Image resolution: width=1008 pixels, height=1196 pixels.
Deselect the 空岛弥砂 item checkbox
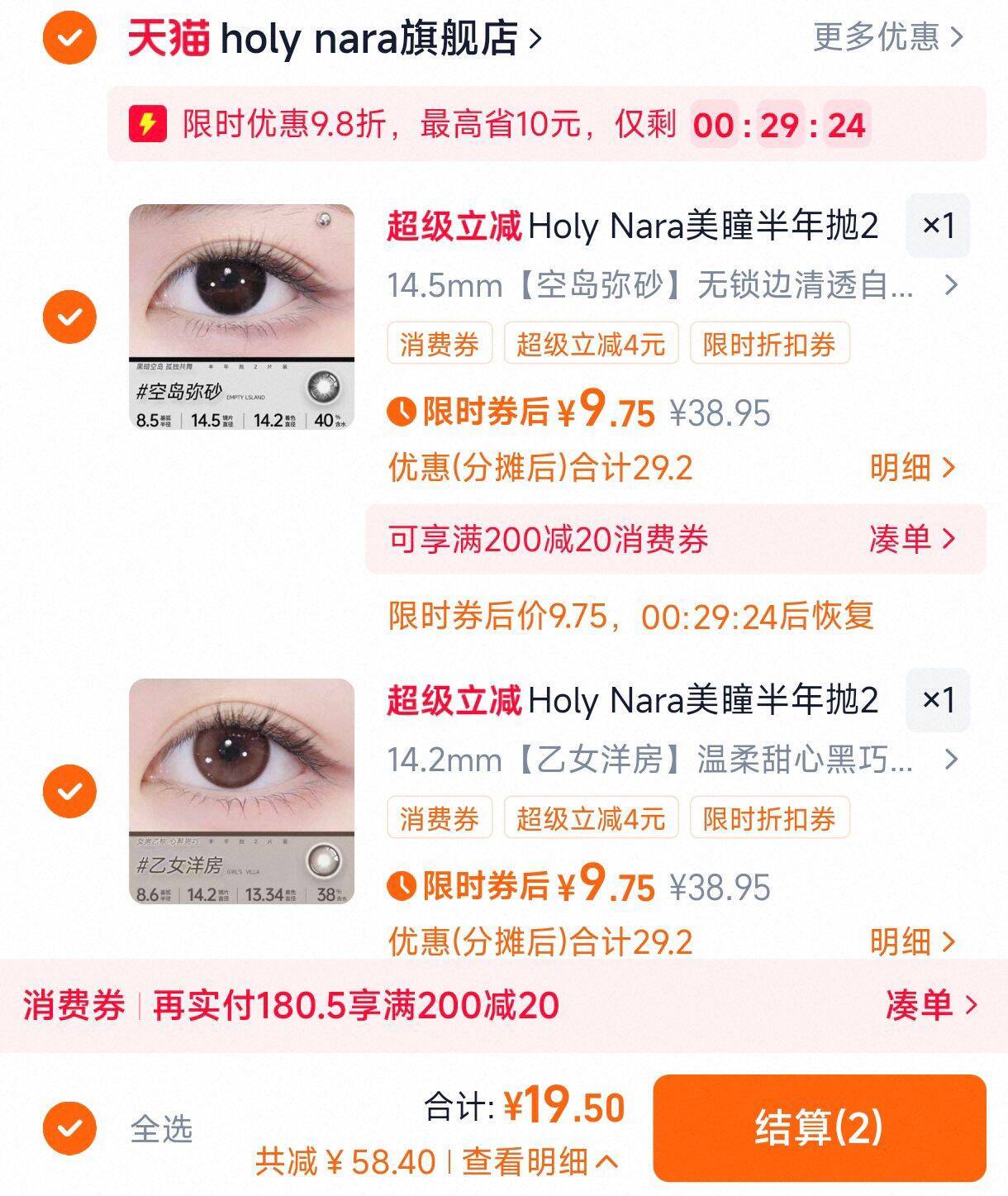point(70,317)
